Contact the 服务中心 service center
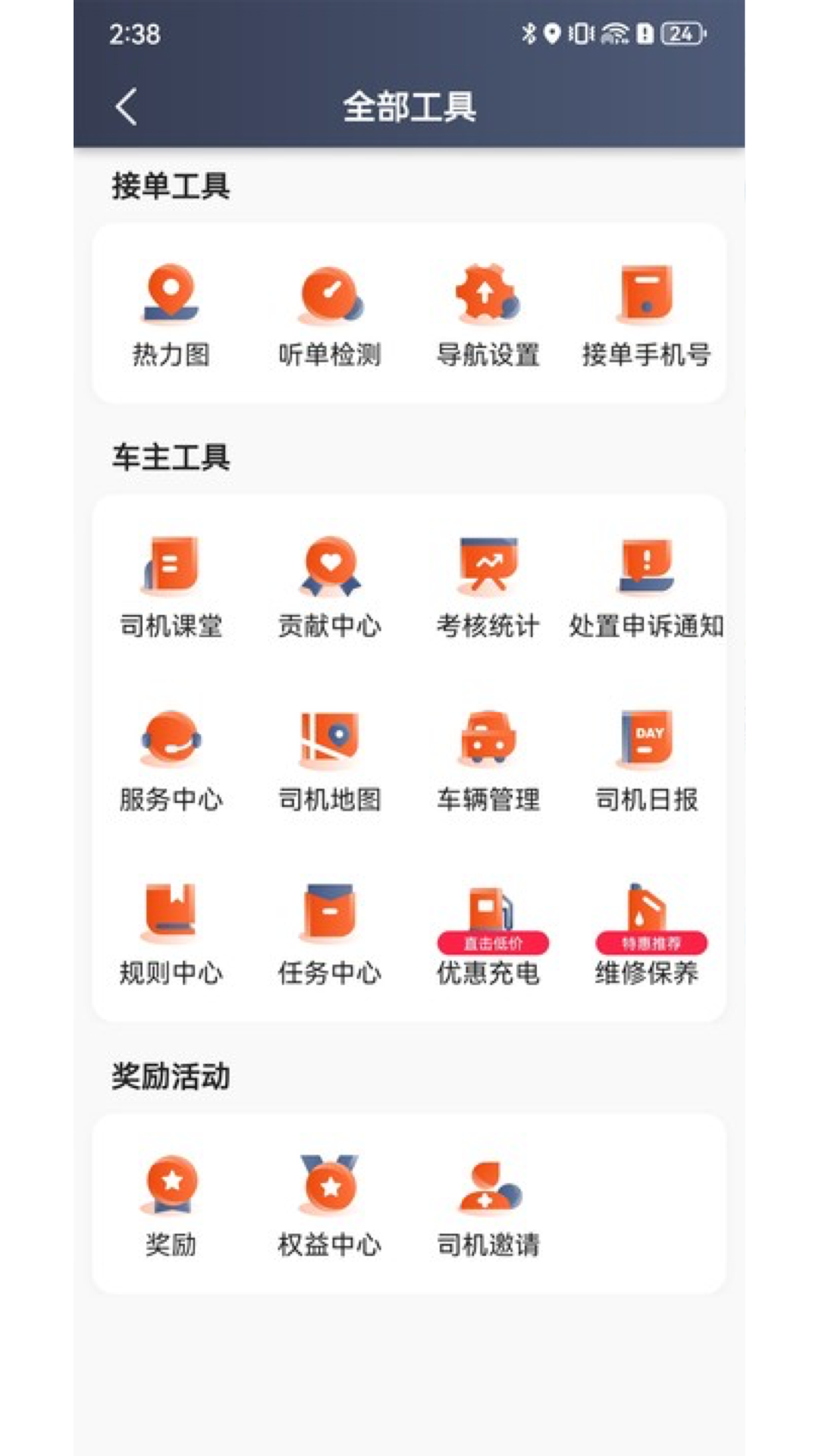819x1456 pixels. [x=171, y=738]
